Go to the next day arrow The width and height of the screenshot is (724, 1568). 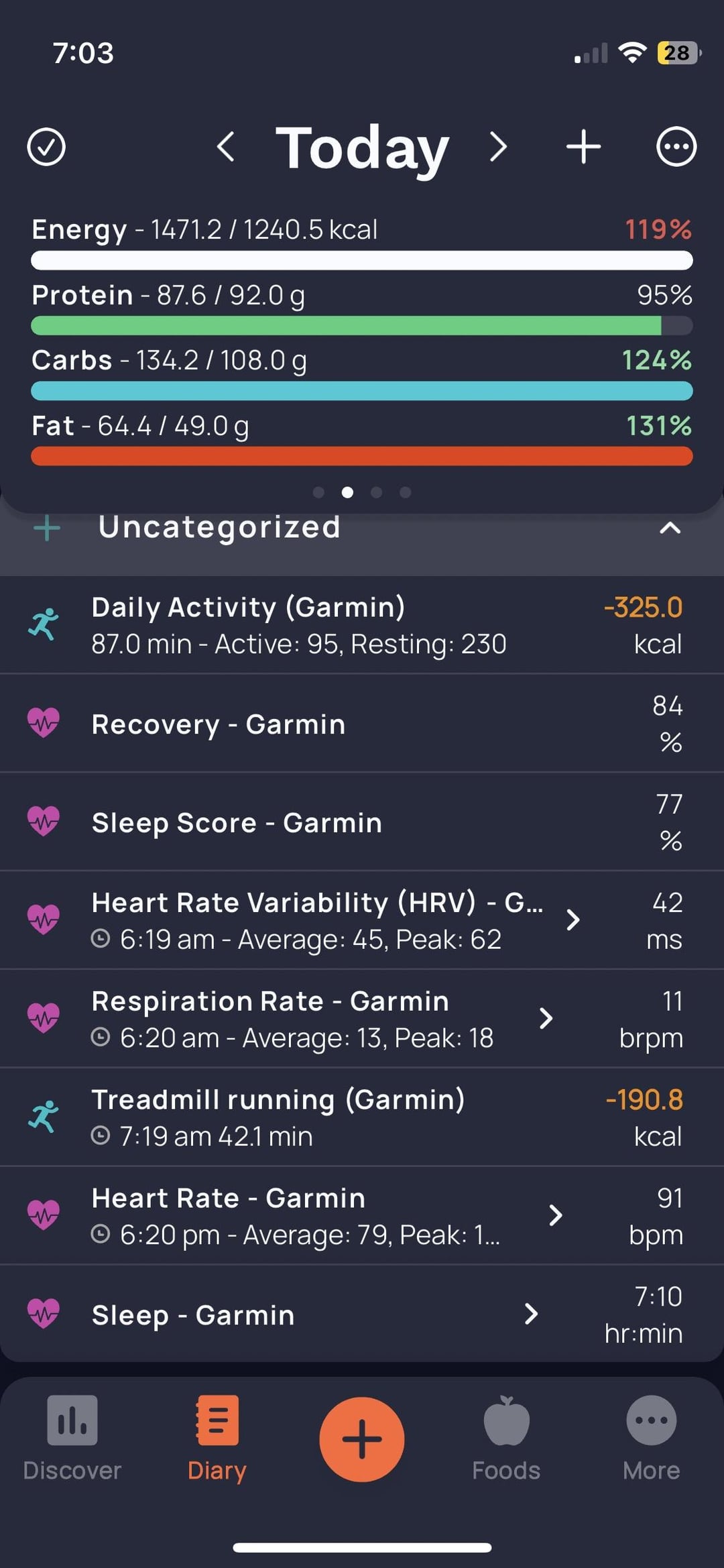pyautogui.click(x=498, y=147)
